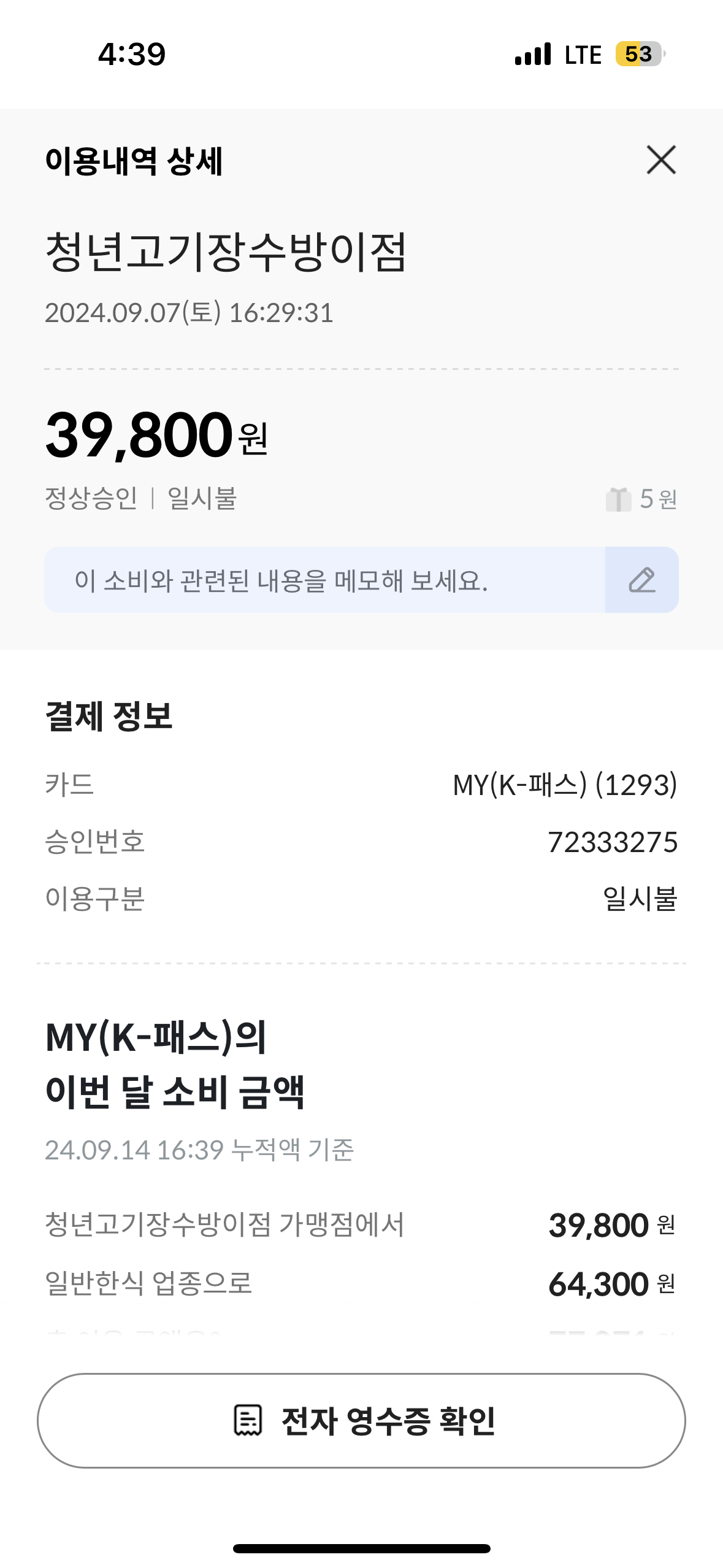
Task: Open 전자 영수증 확인 button
Action: 361,1421
